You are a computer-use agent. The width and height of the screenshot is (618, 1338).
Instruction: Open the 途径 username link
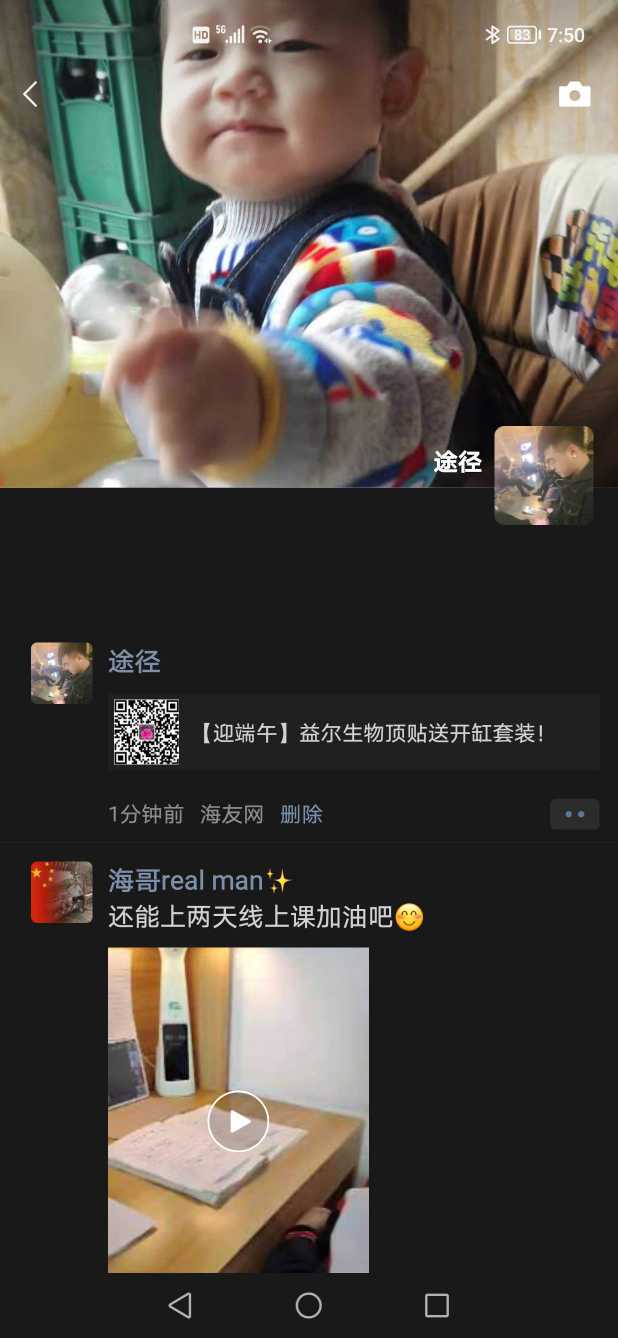134,662
